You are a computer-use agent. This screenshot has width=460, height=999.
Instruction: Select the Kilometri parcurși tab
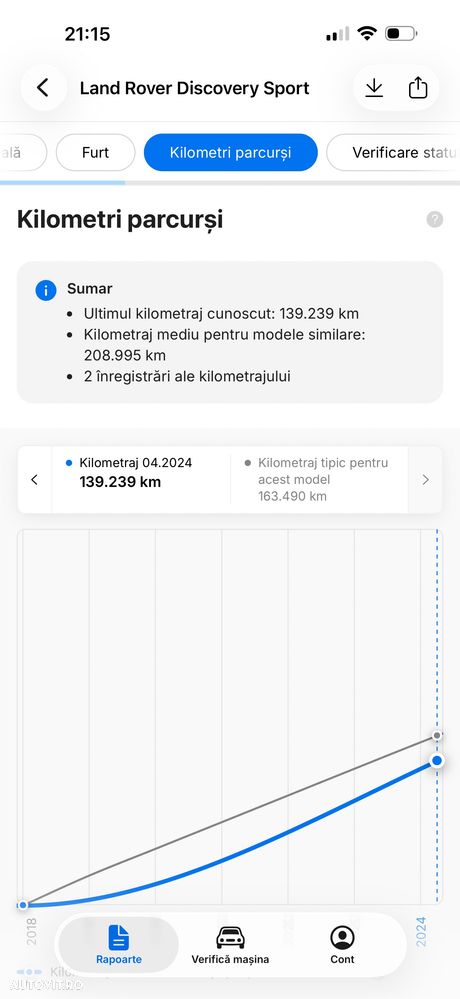tap(231, 152)
